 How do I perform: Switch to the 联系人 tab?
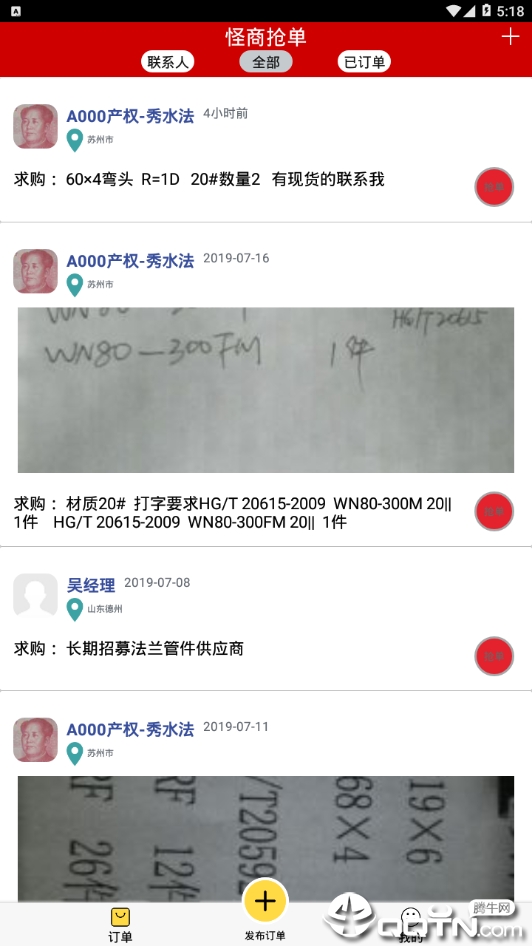click(x=168, y=62)
